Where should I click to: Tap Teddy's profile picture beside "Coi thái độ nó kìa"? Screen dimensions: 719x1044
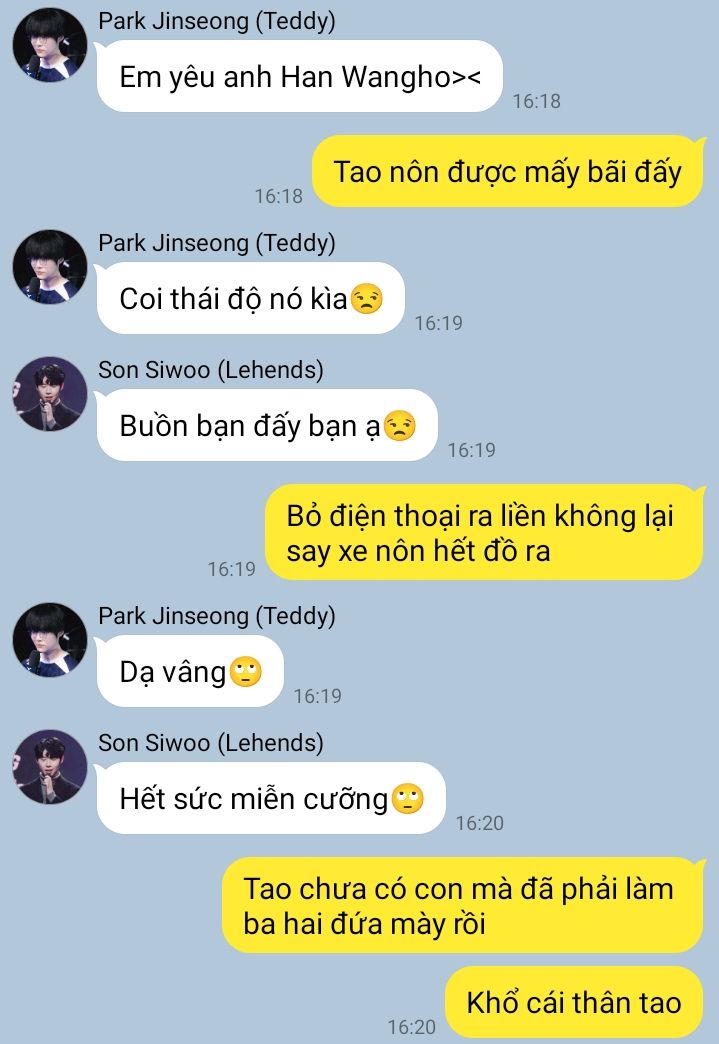coord(49,267)
